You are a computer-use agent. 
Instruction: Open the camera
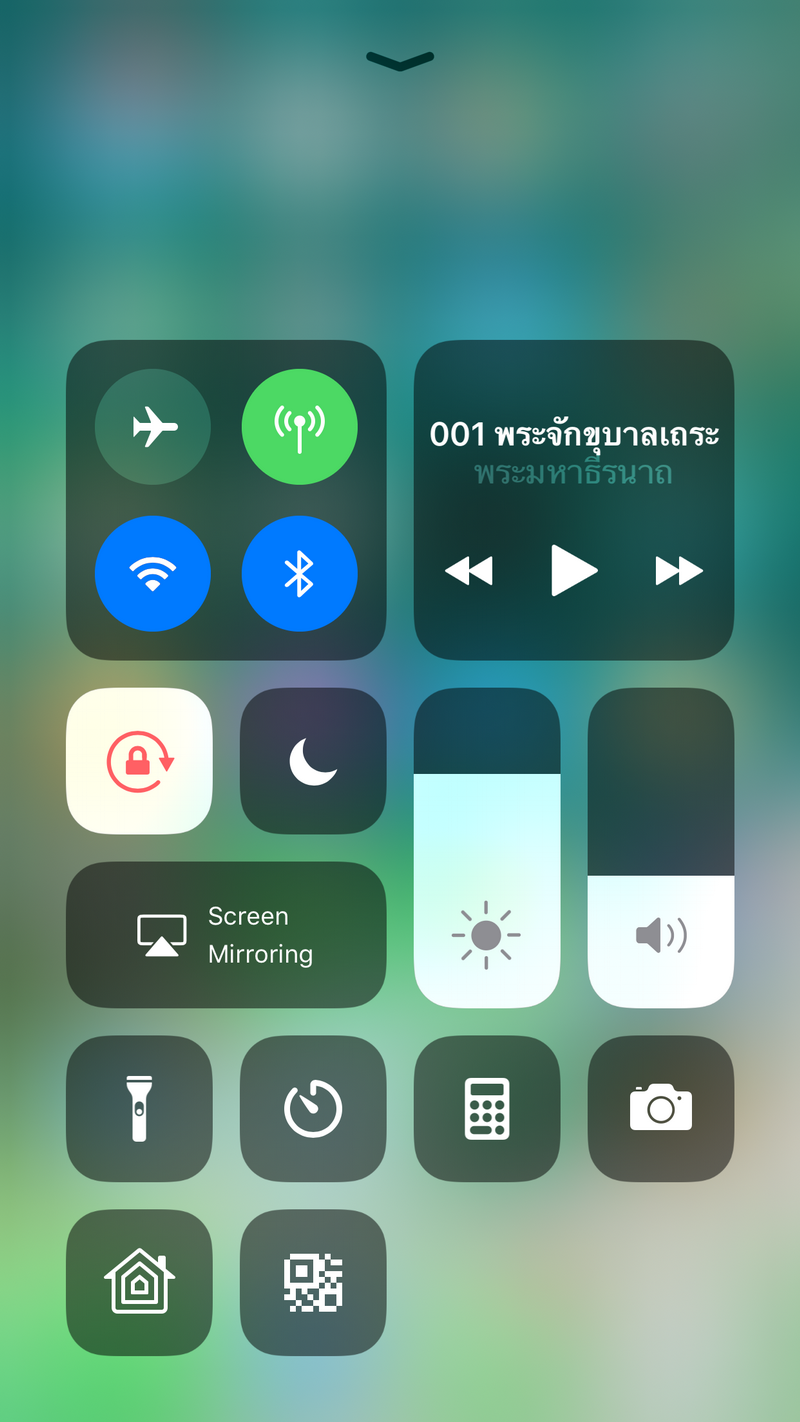point(661,1109)
